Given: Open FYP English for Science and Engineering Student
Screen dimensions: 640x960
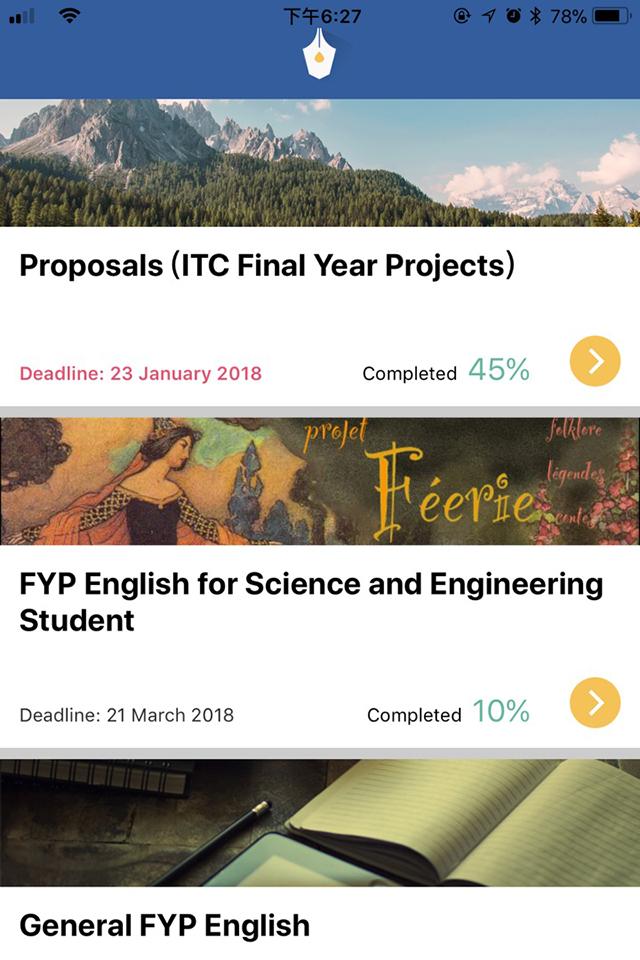Looking at the screenshot, I should tap(311, 601).
